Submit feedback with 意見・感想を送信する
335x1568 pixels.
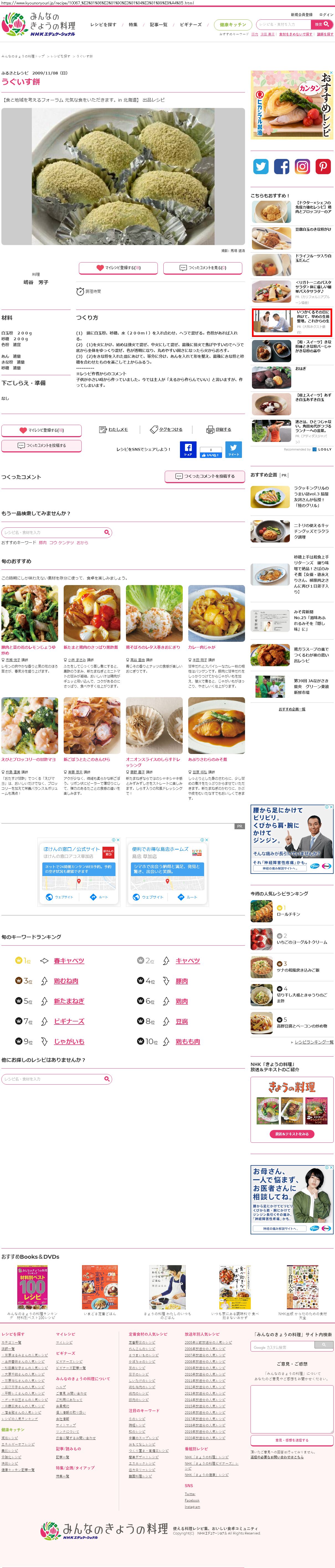(x=292, y=1440)
